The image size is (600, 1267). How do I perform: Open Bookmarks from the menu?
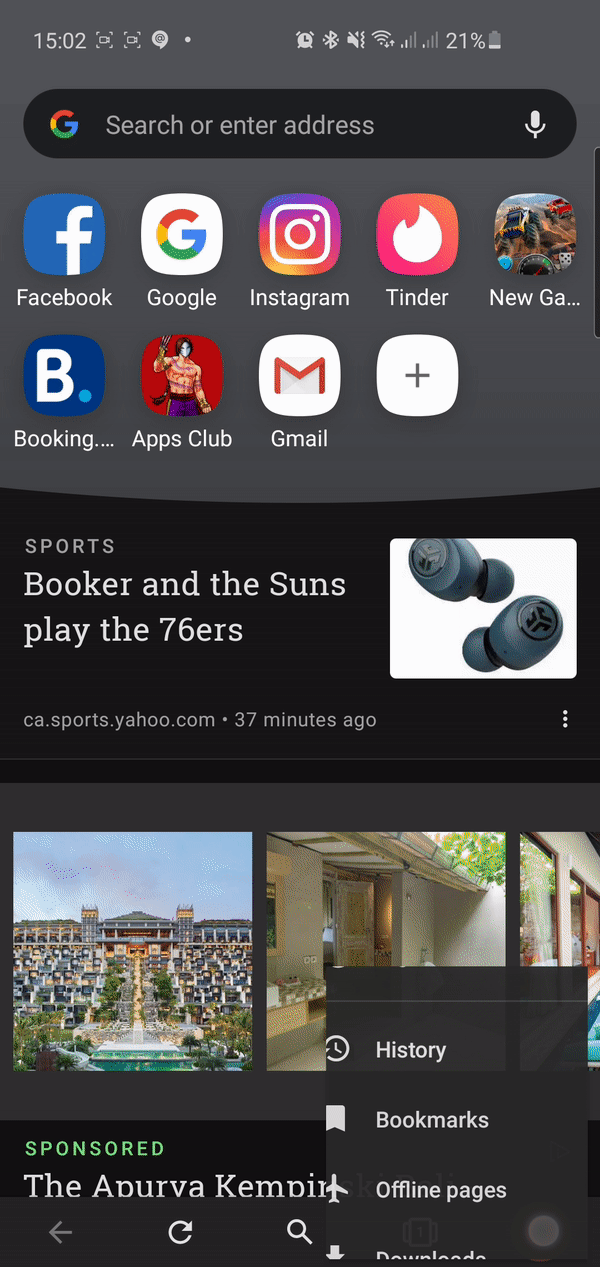432,1120
